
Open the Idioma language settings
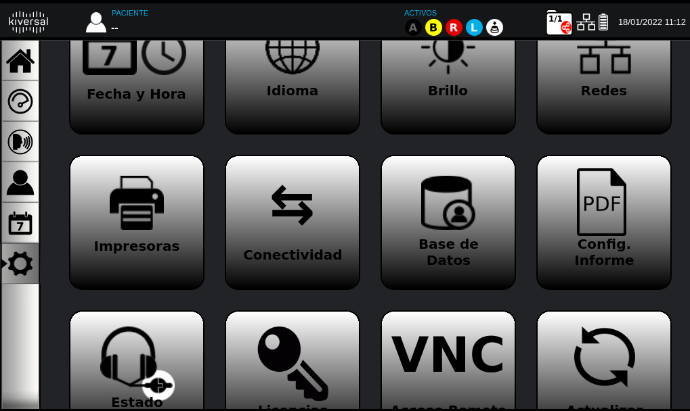(x=292, y=80)
